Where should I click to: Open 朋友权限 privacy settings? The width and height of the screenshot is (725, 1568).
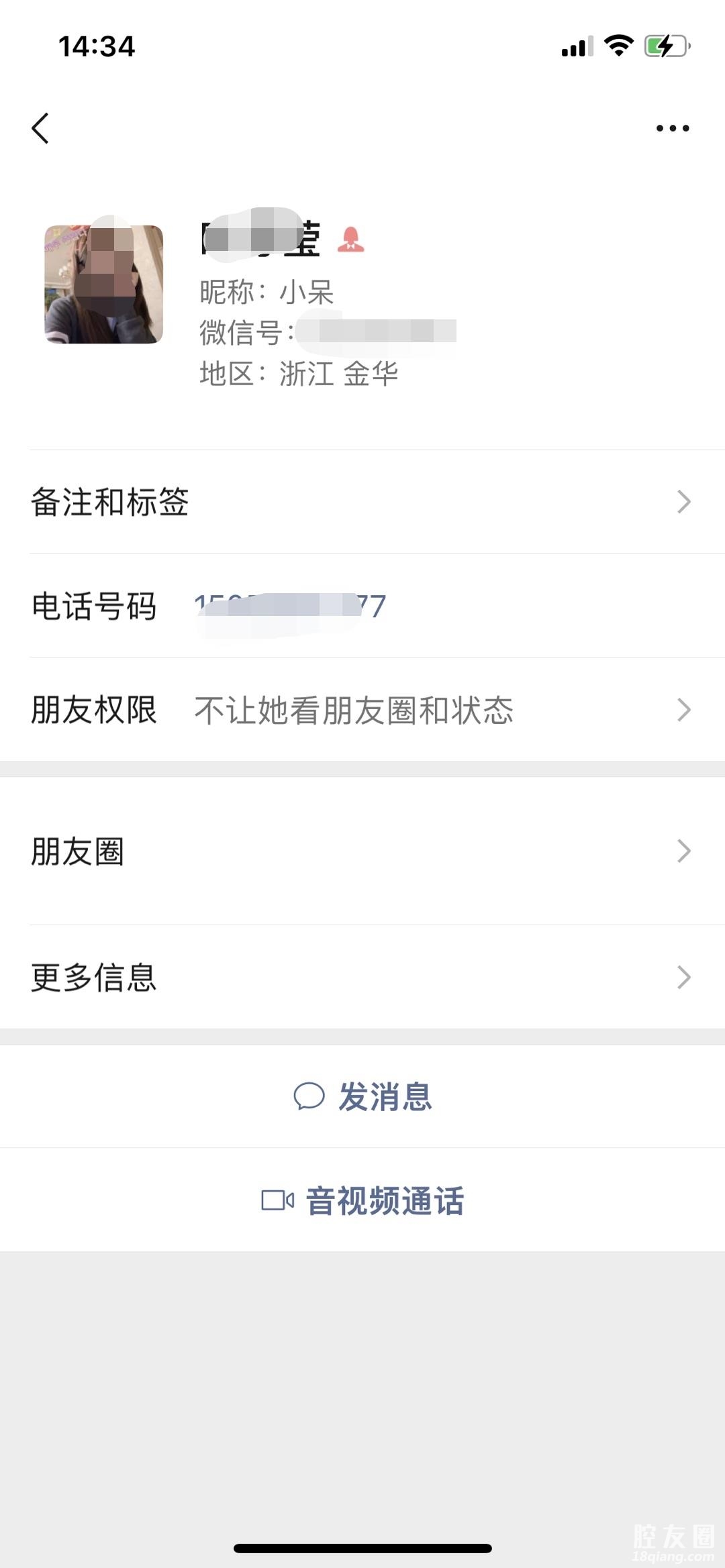362,710
